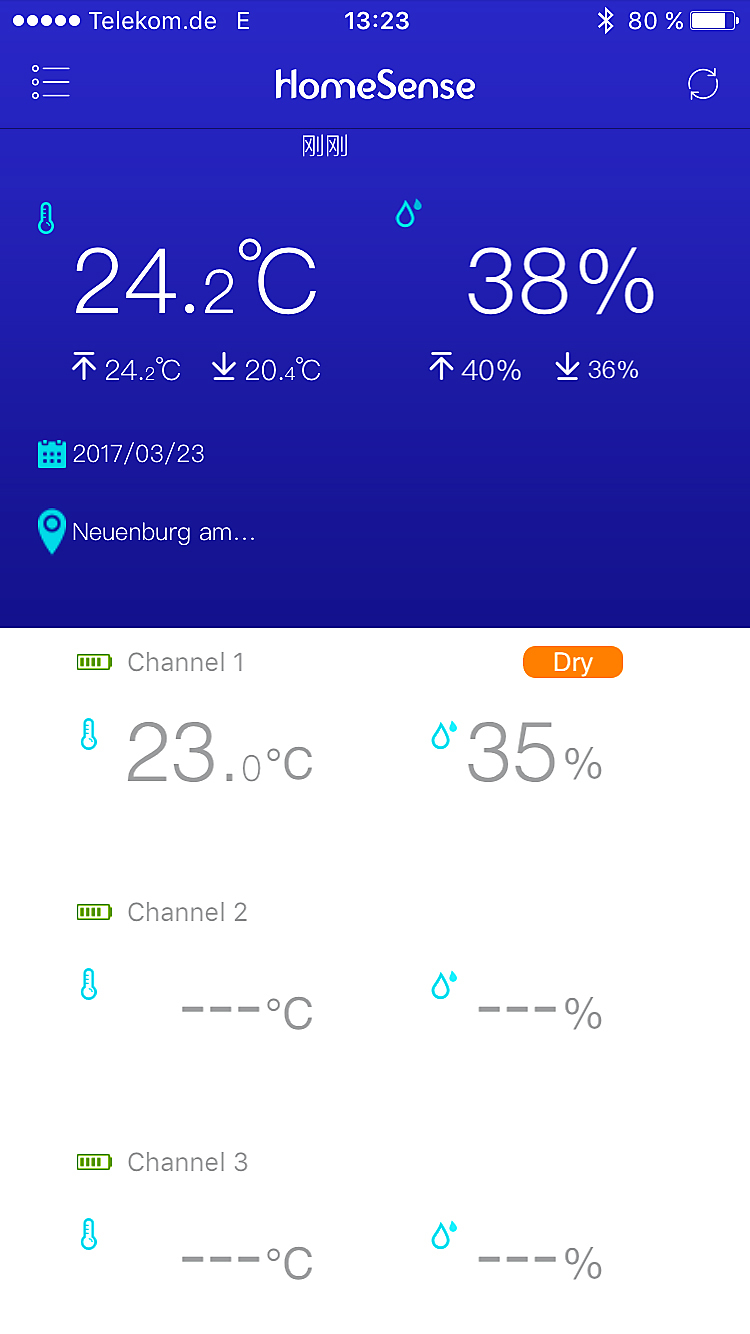Open Channel 2 sensor details
750x1334 pixels.
tap(187, 912)
